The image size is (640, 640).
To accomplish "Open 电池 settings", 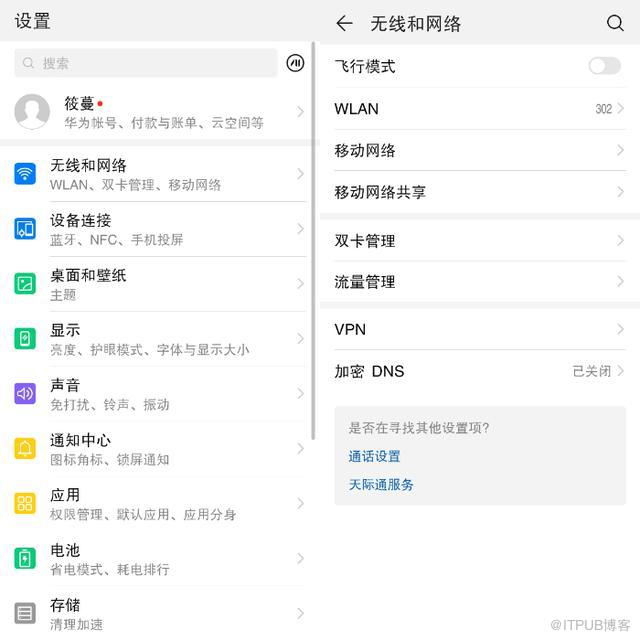I will pyautogui.click(x=160, y=559).
